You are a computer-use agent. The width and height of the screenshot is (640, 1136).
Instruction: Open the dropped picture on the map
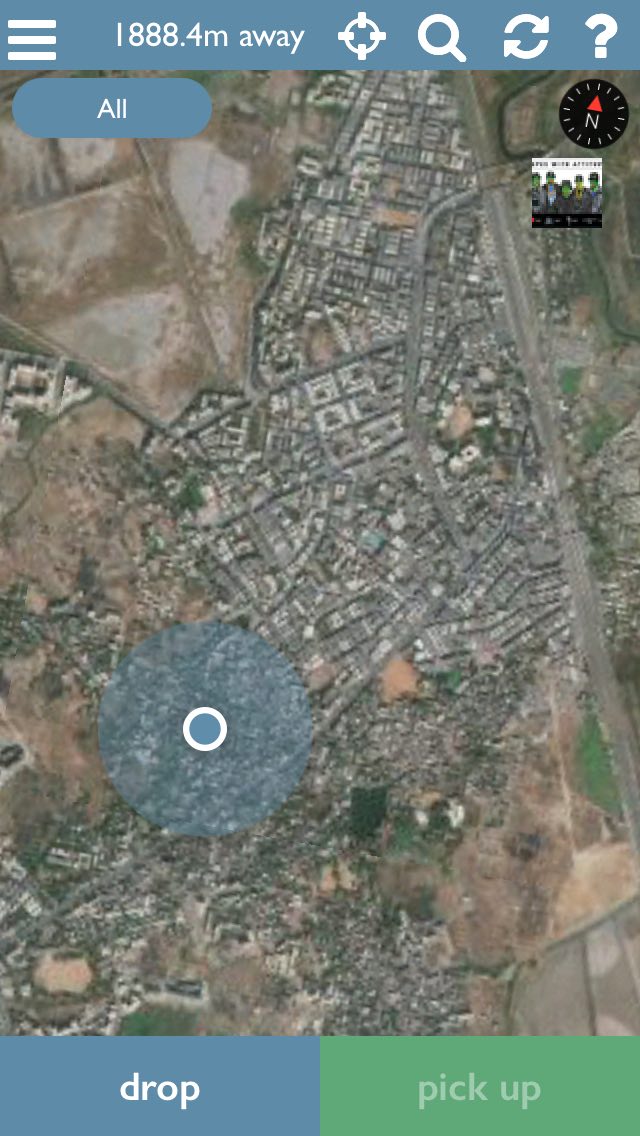pyautogui.click(x=567, y=192)
